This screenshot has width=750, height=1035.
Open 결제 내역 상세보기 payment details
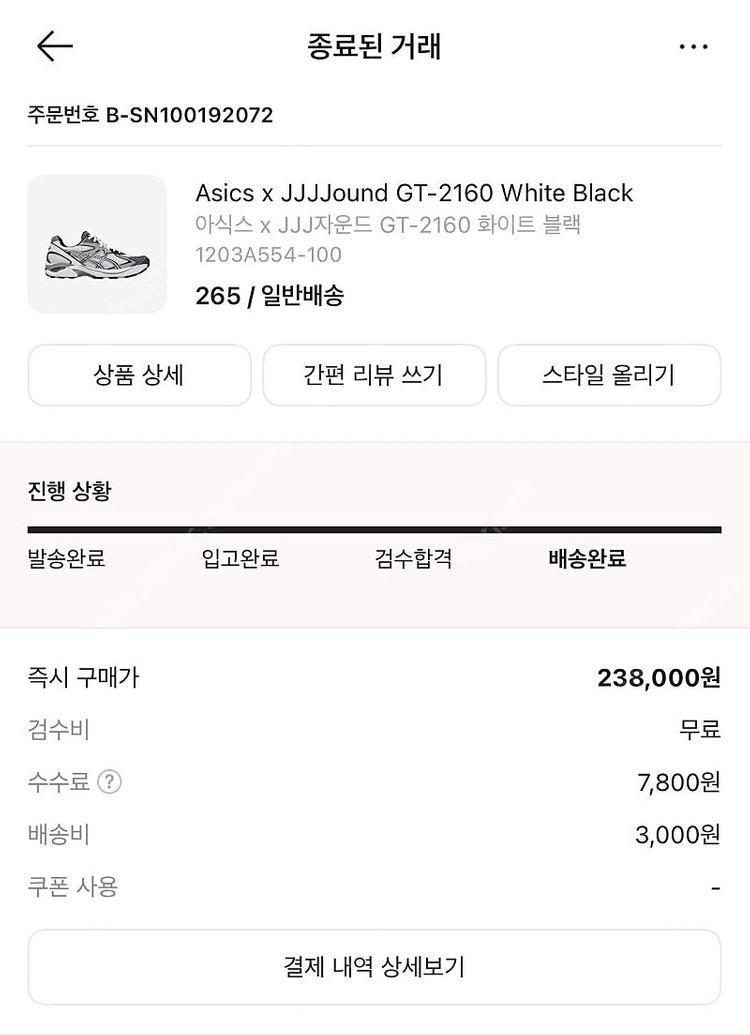pos(375,965)
